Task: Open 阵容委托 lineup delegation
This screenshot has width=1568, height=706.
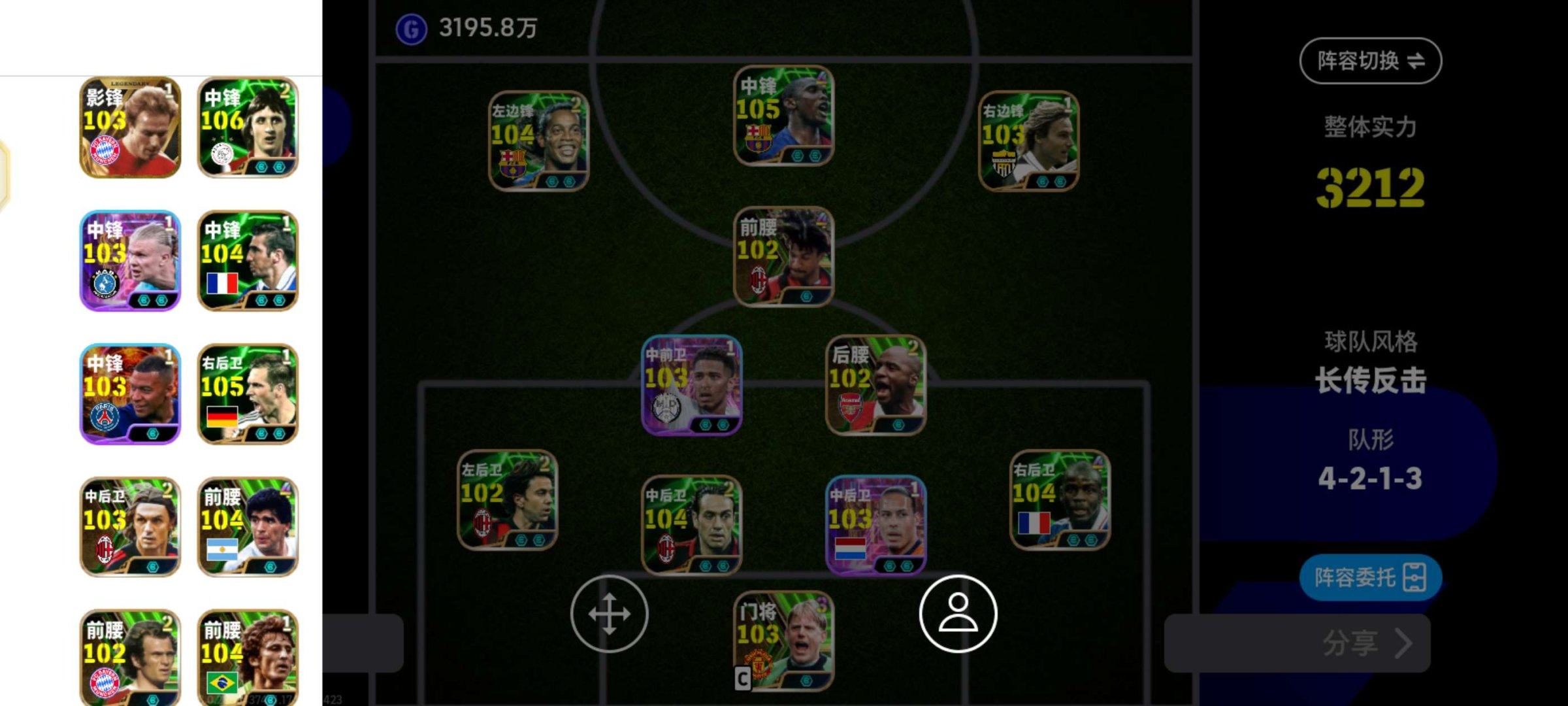Action: [1370, 577]
